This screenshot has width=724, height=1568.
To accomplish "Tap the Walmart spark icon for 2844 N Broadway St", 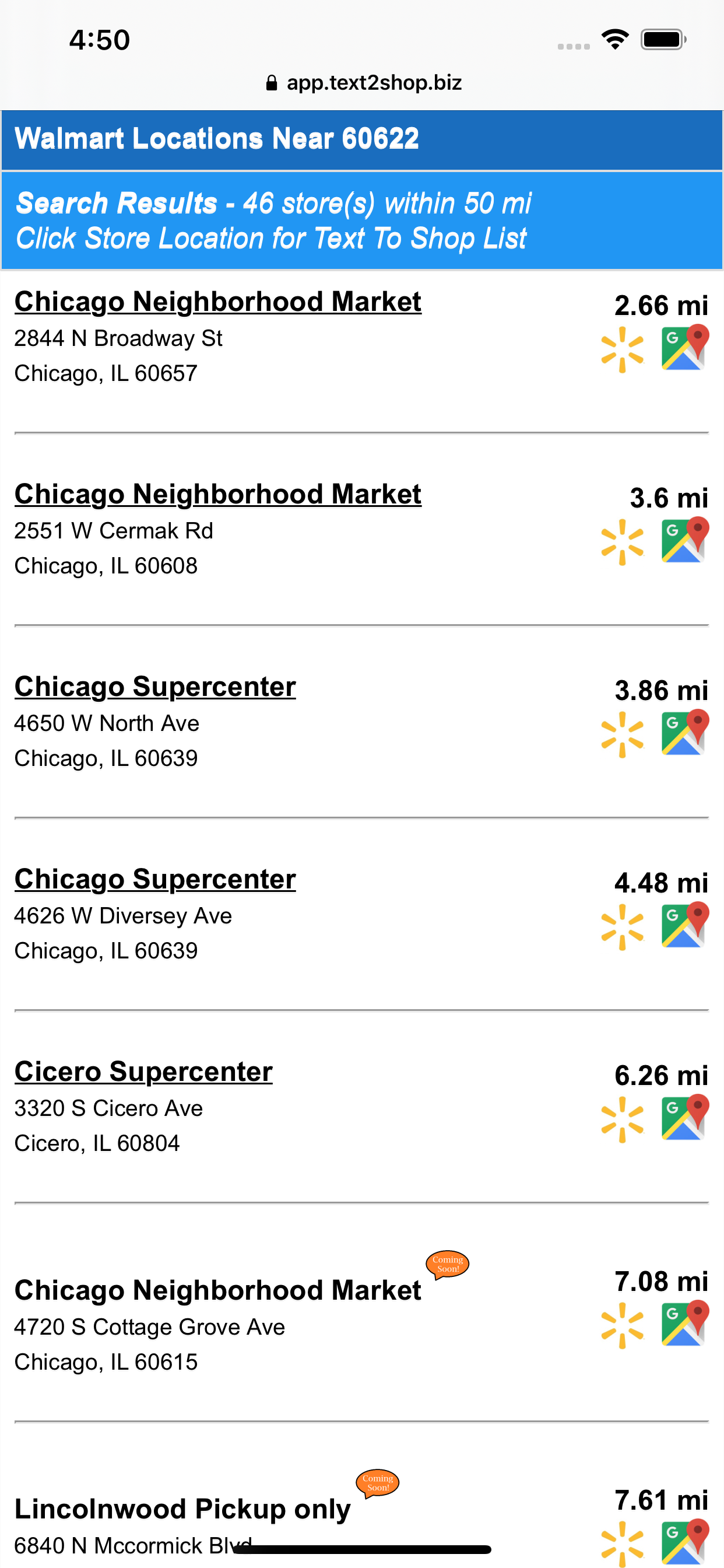I will click(623, 349).
